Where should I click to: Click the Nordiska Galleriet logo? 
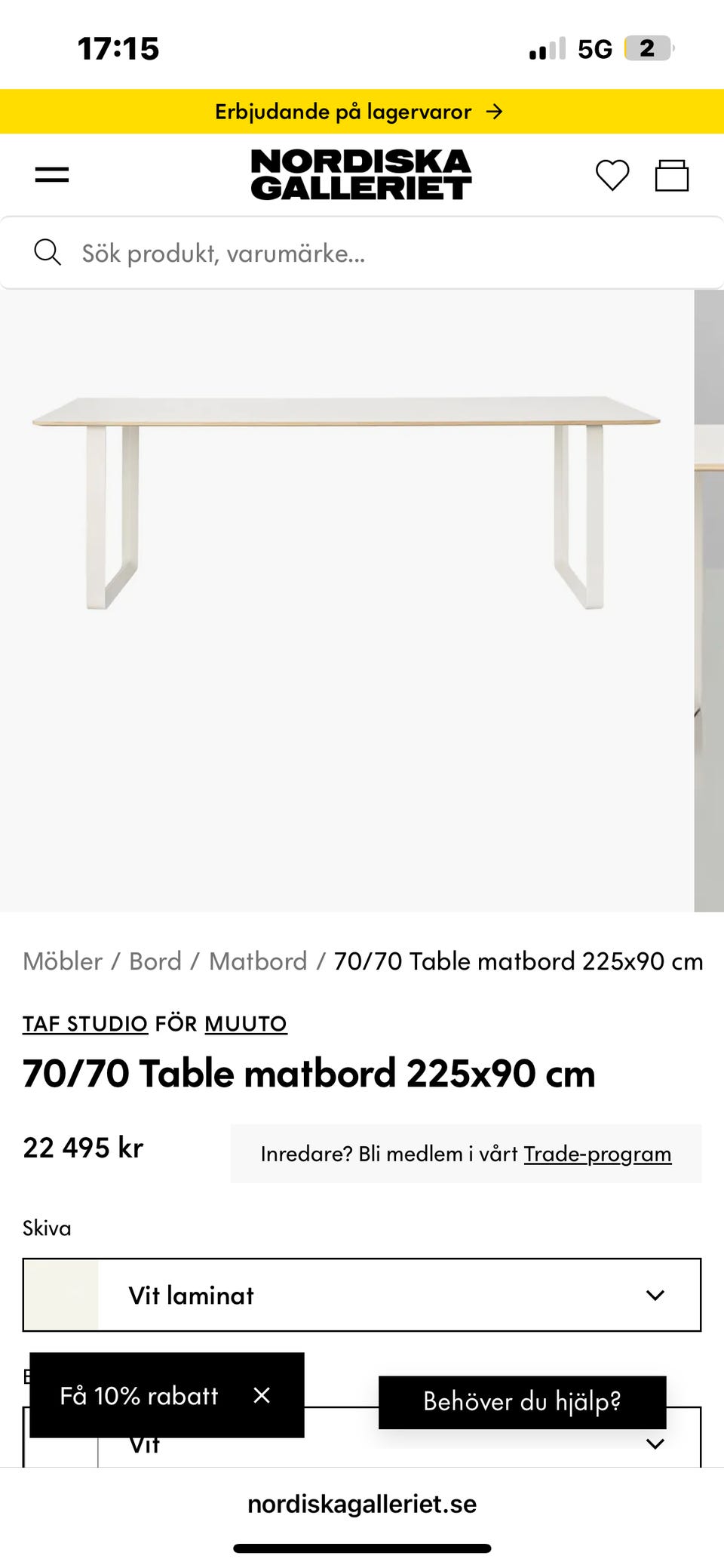(x=360, y=173)
